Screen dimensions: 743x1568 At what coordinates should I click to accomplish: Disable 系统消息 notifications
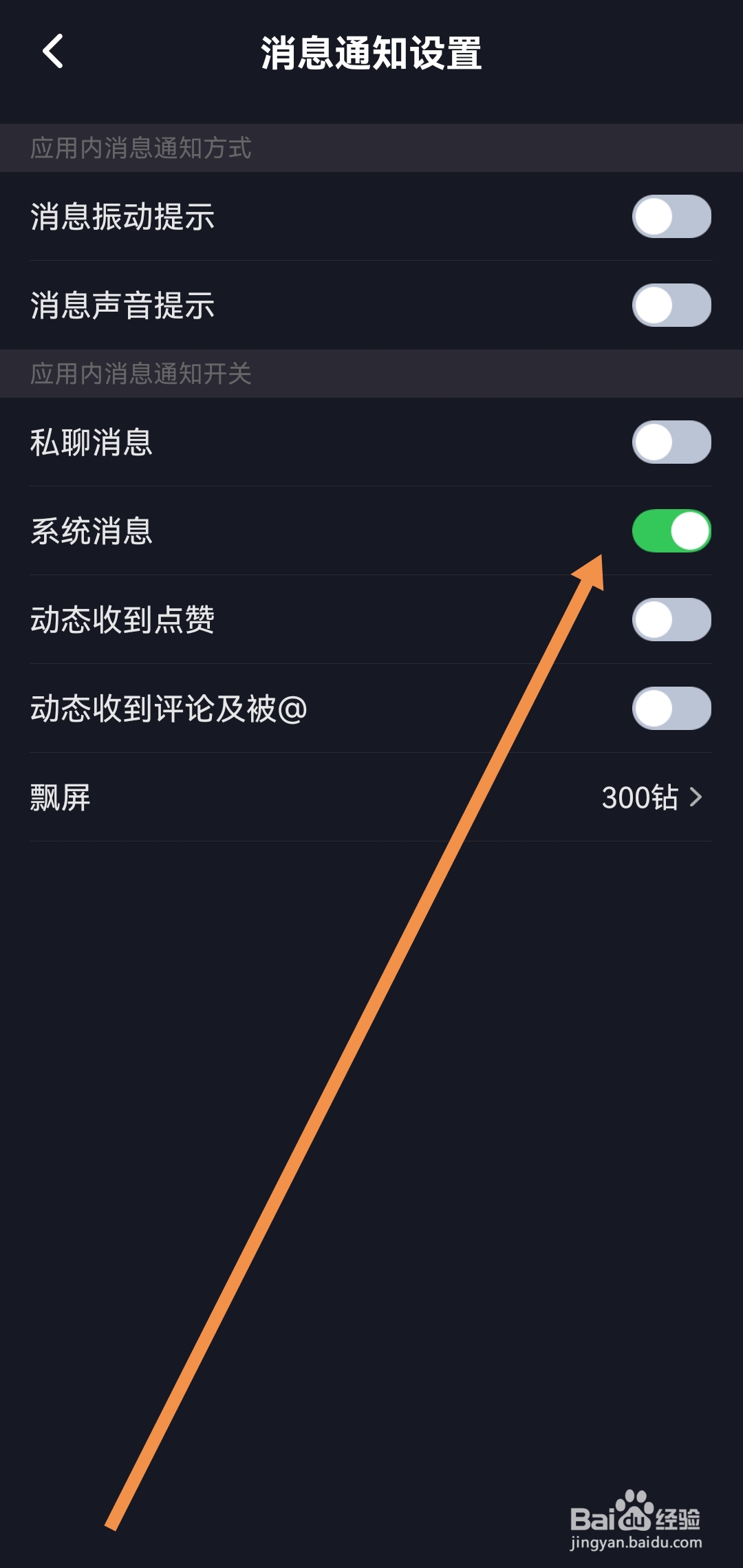pyautogui.click(x=671, y=531)
